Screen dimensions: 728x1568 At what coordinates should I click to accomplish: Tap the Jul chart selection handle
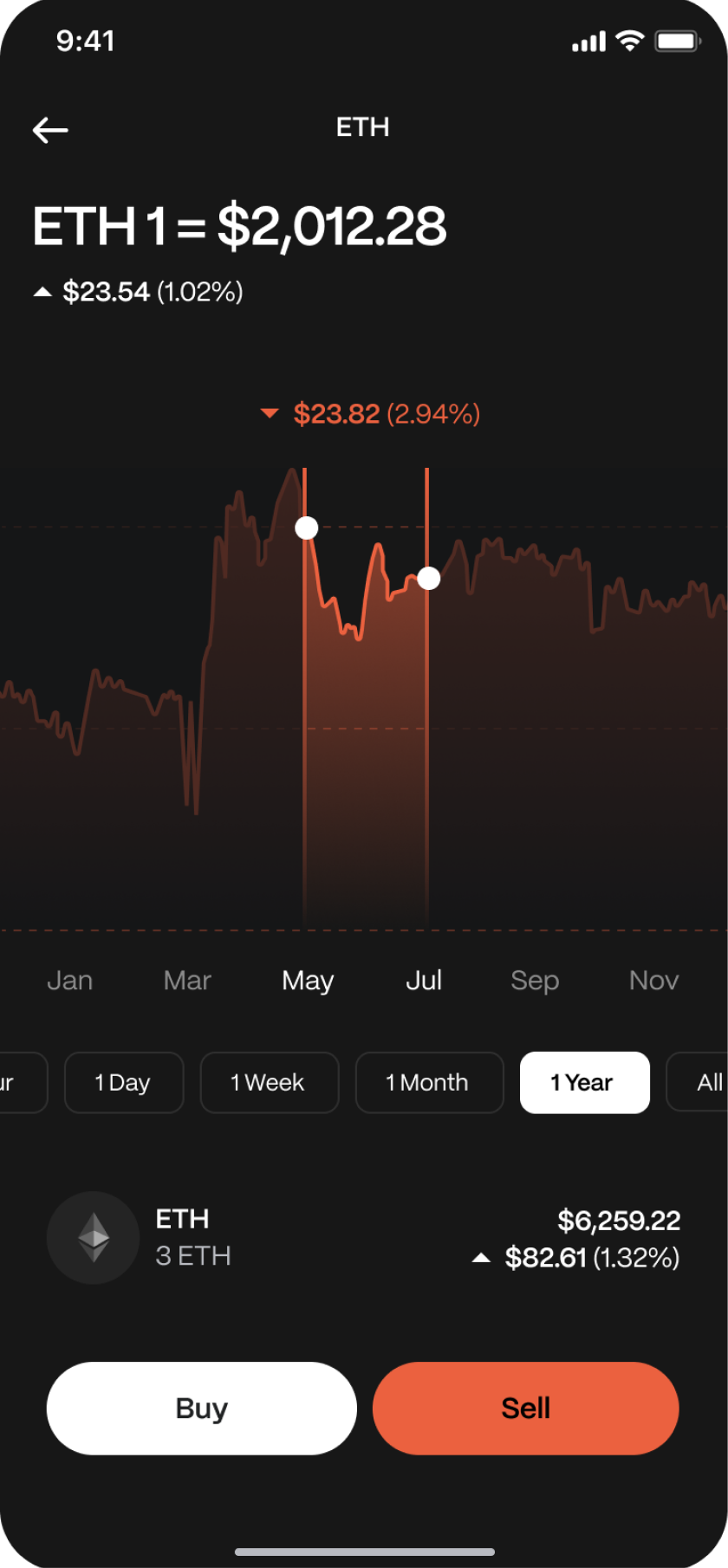click(428, 579)
